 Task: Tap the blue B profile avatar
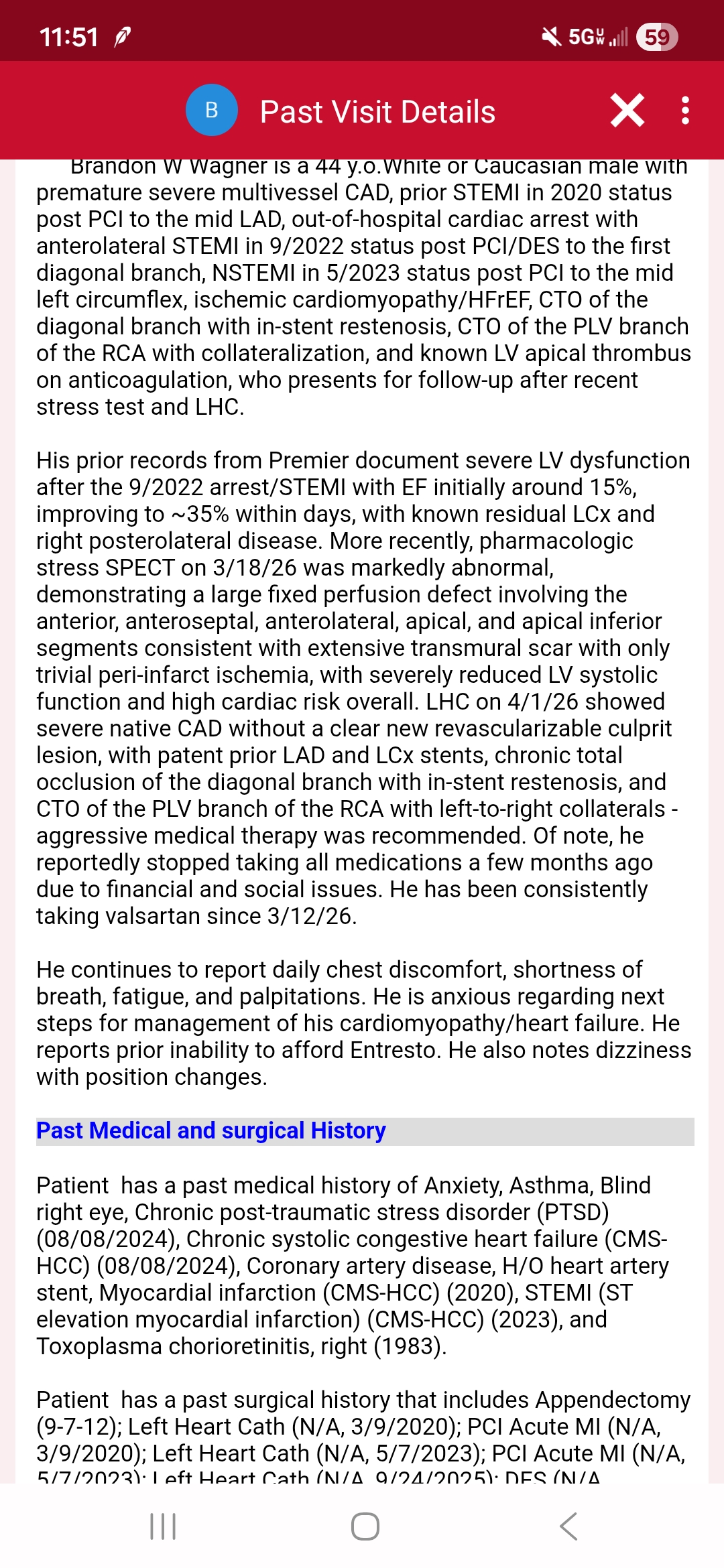click(212, 111)
